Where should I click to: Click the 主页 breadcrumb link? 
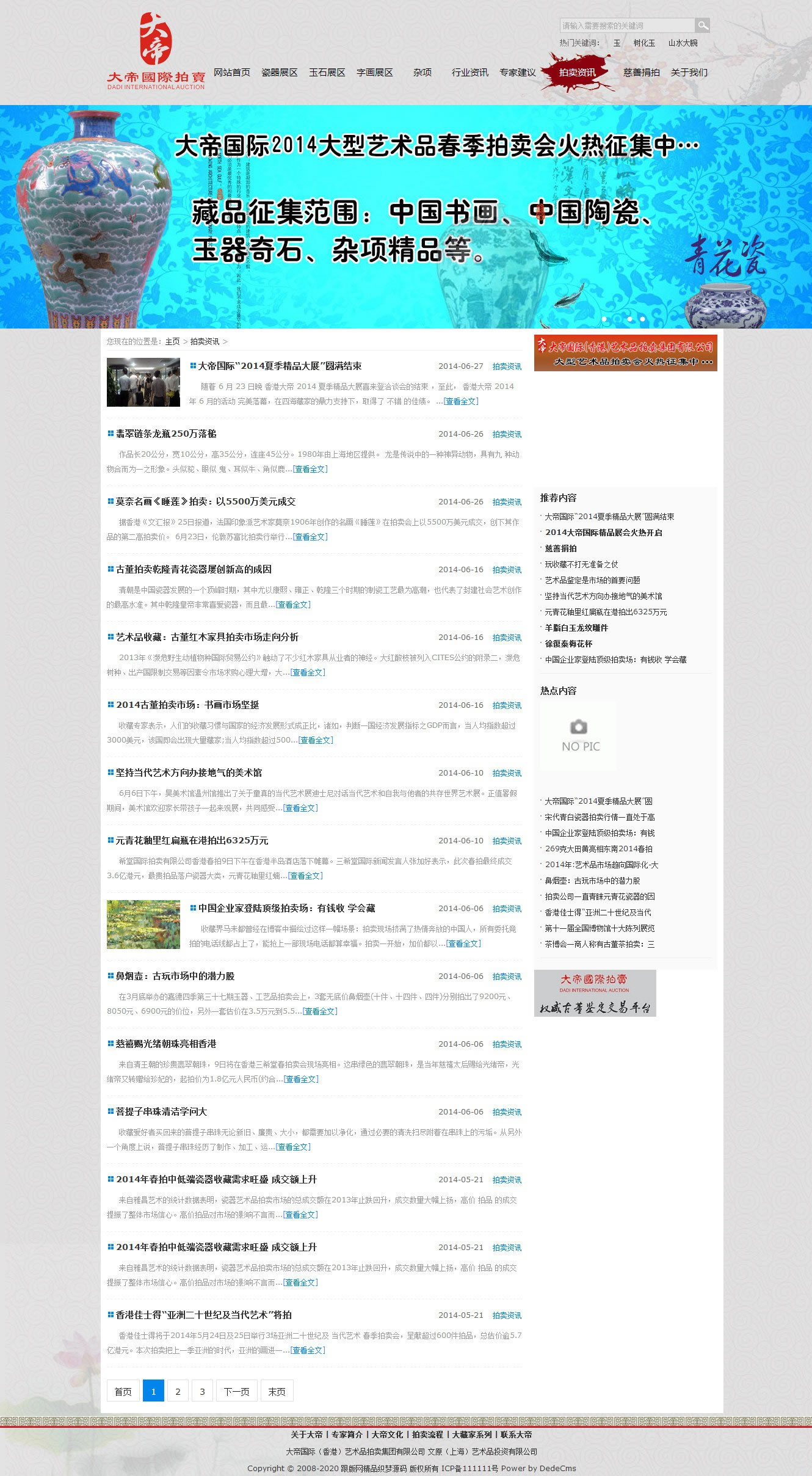coord(172,342)
